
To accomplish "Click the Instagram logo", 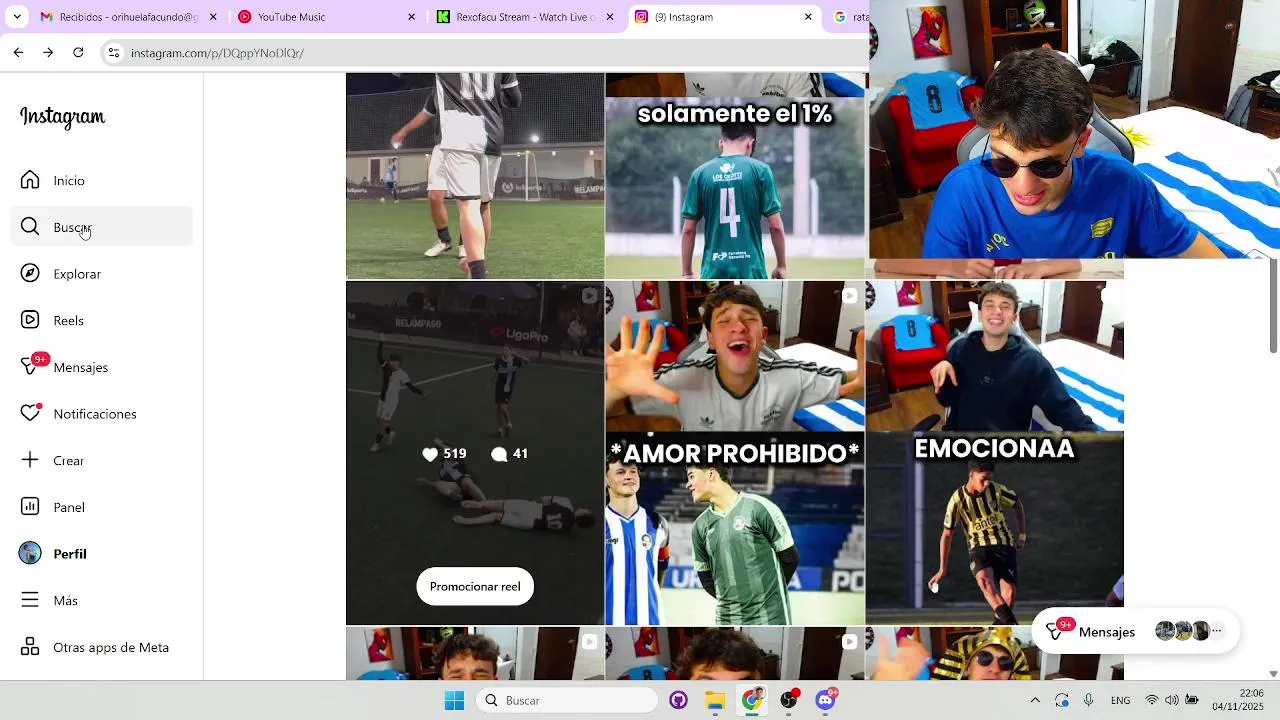I will [x=62, y=117].
